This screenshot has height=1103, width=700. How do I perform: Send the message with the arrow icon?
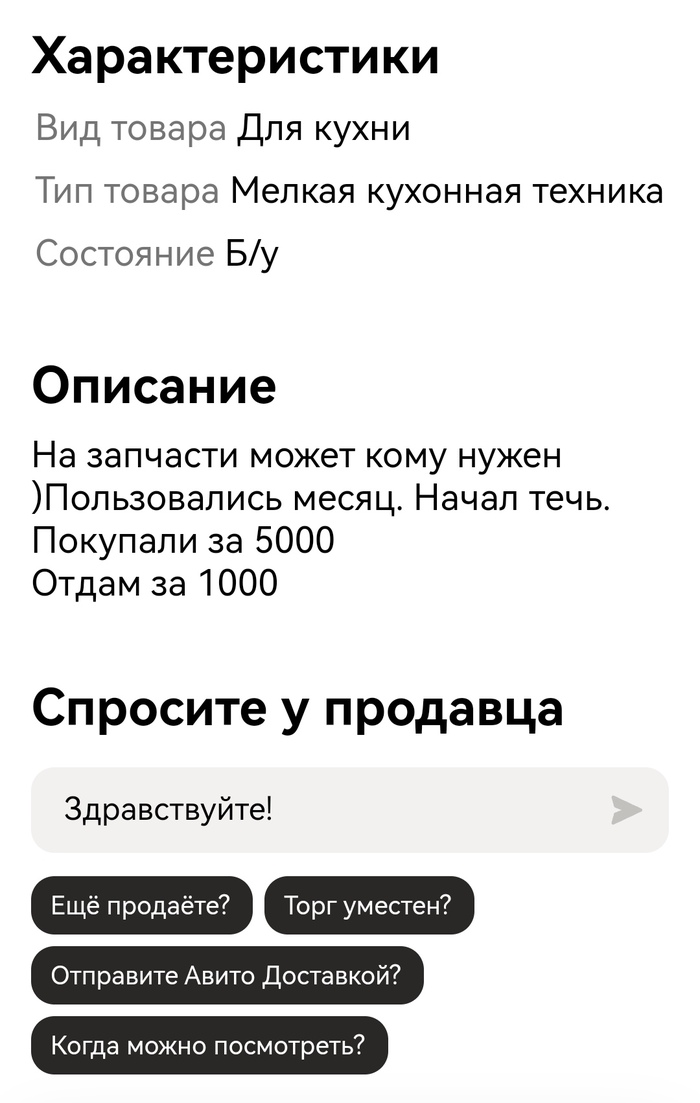627,810
